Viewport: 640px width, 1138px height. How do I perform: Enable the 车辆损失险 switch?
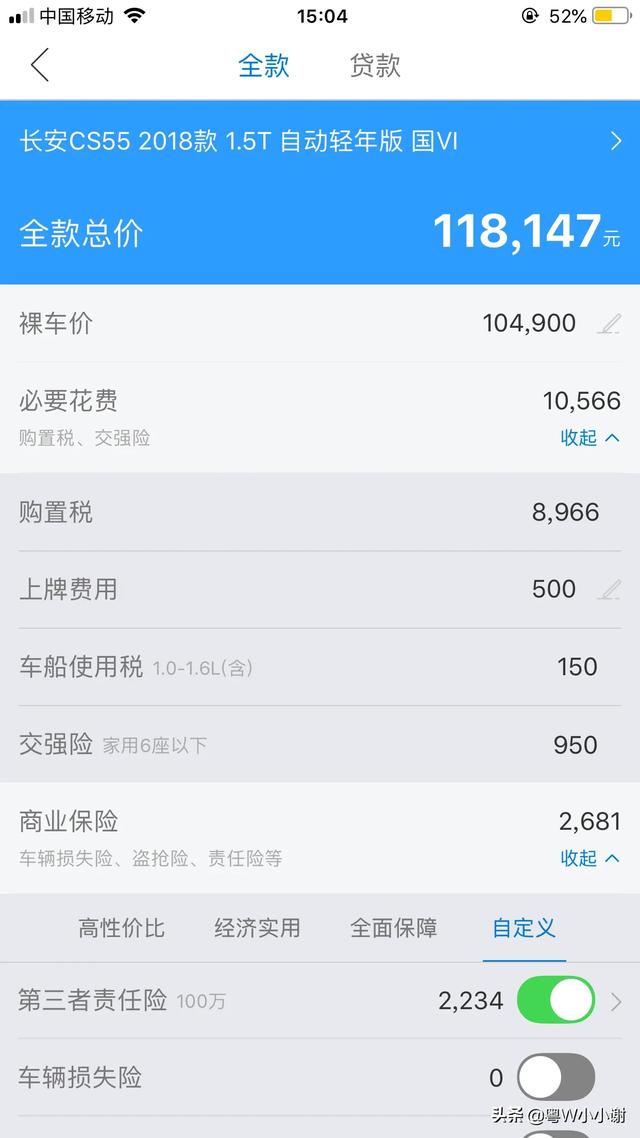pos(555,1077)
